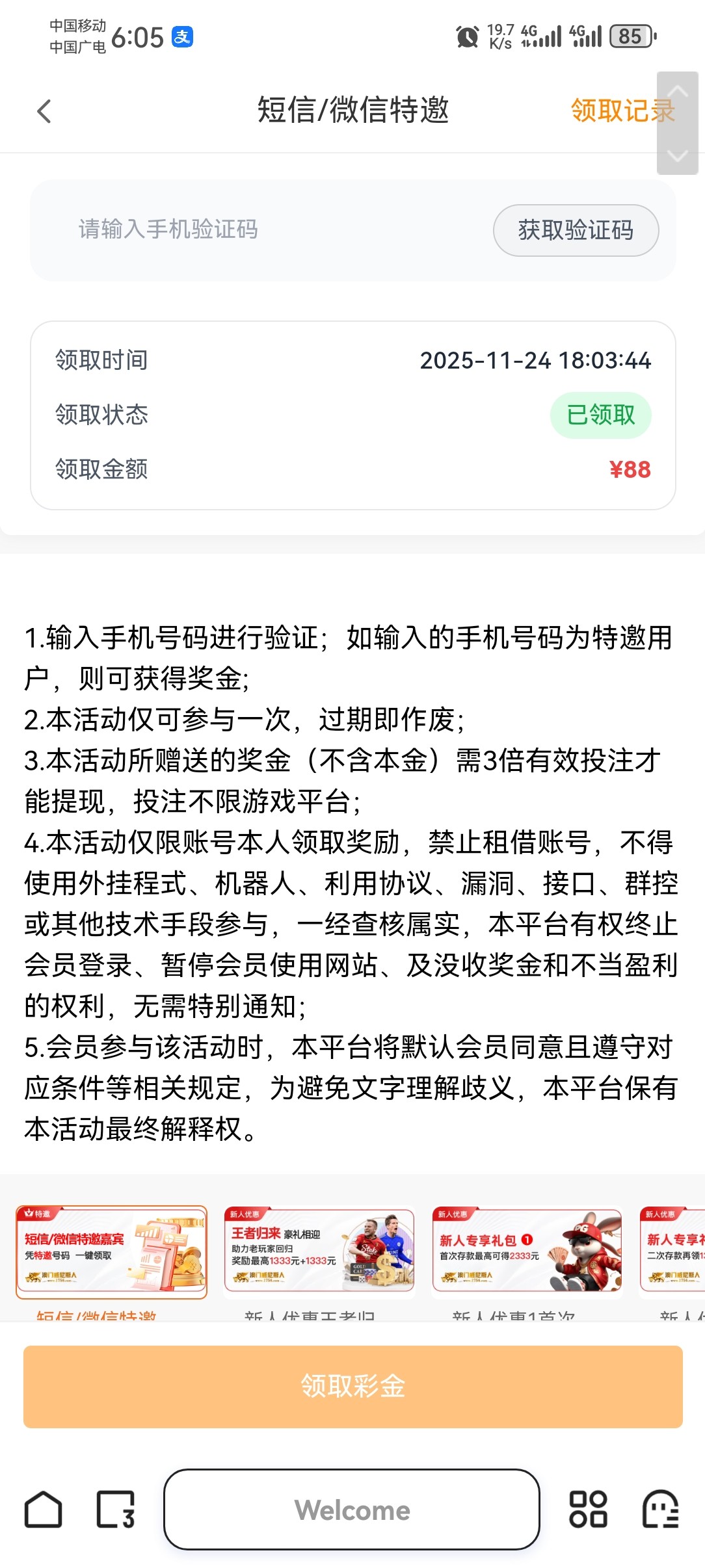Tap the floating up arrow
705x1568 pixels.
point(678,93)
